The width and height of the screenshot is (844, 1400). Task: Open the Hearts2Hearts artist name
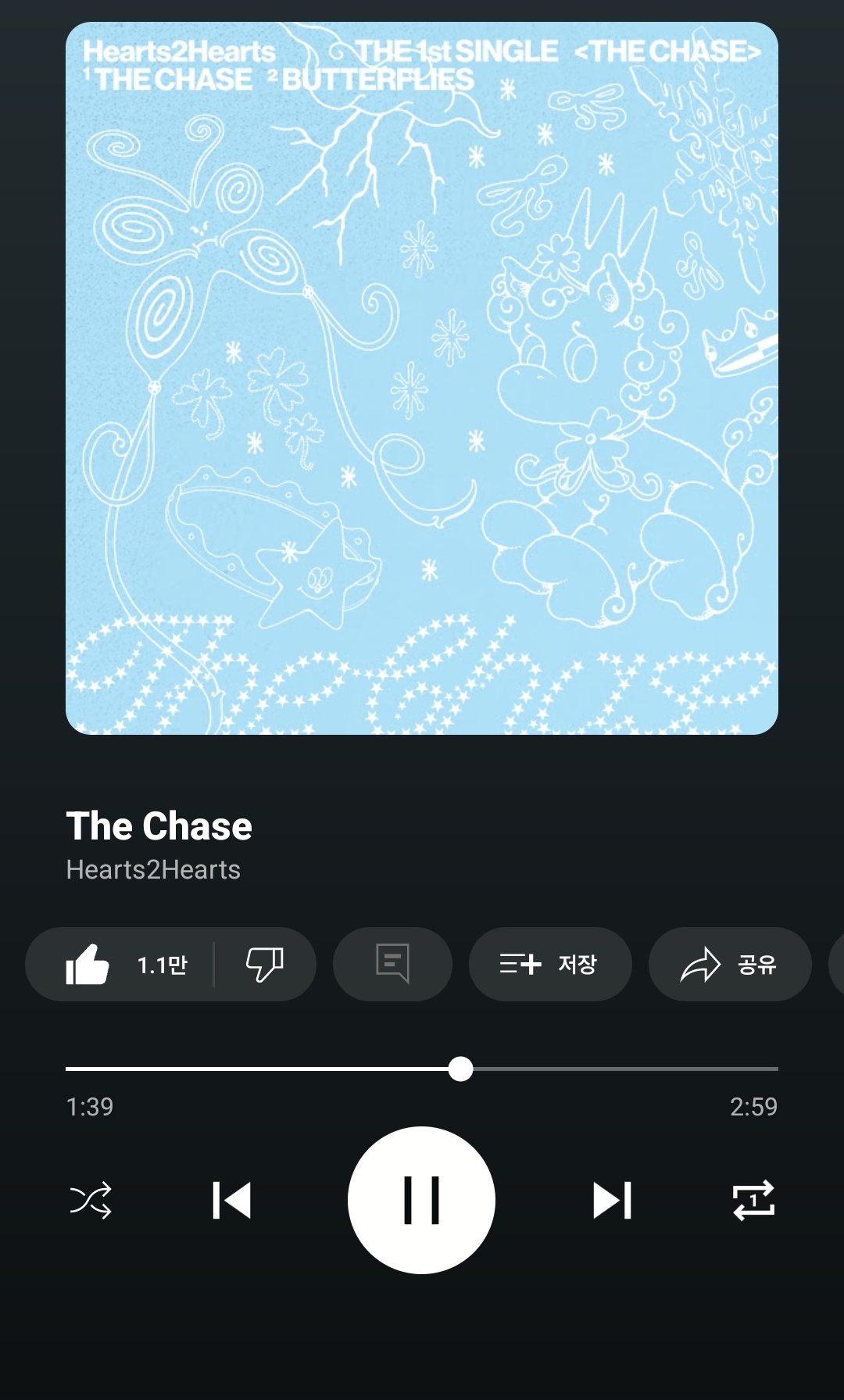(x=153, y=869)
